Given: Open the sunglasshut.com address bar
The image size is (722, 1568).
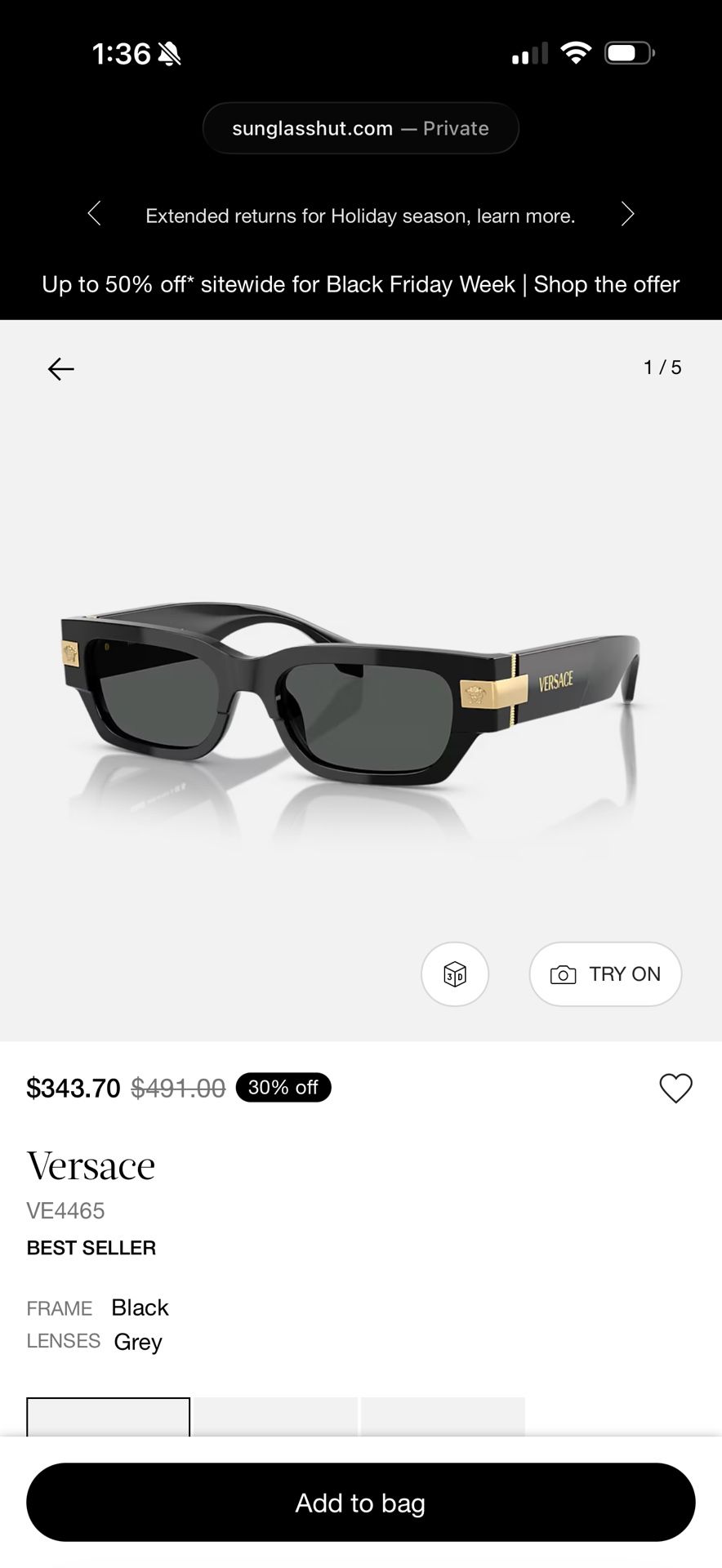Looking at the screenshot, I should click(360, 127).
